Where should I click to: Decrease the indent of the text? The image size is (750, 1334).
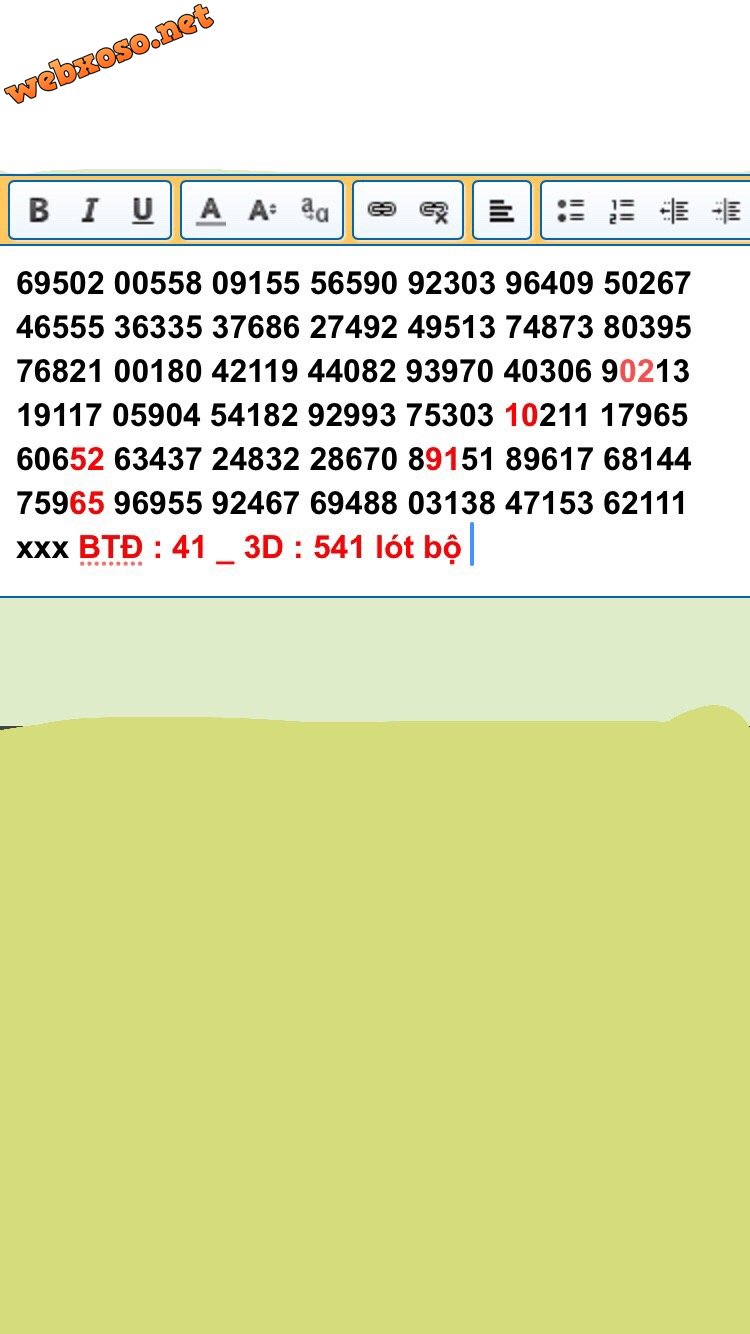pos(675,211)
